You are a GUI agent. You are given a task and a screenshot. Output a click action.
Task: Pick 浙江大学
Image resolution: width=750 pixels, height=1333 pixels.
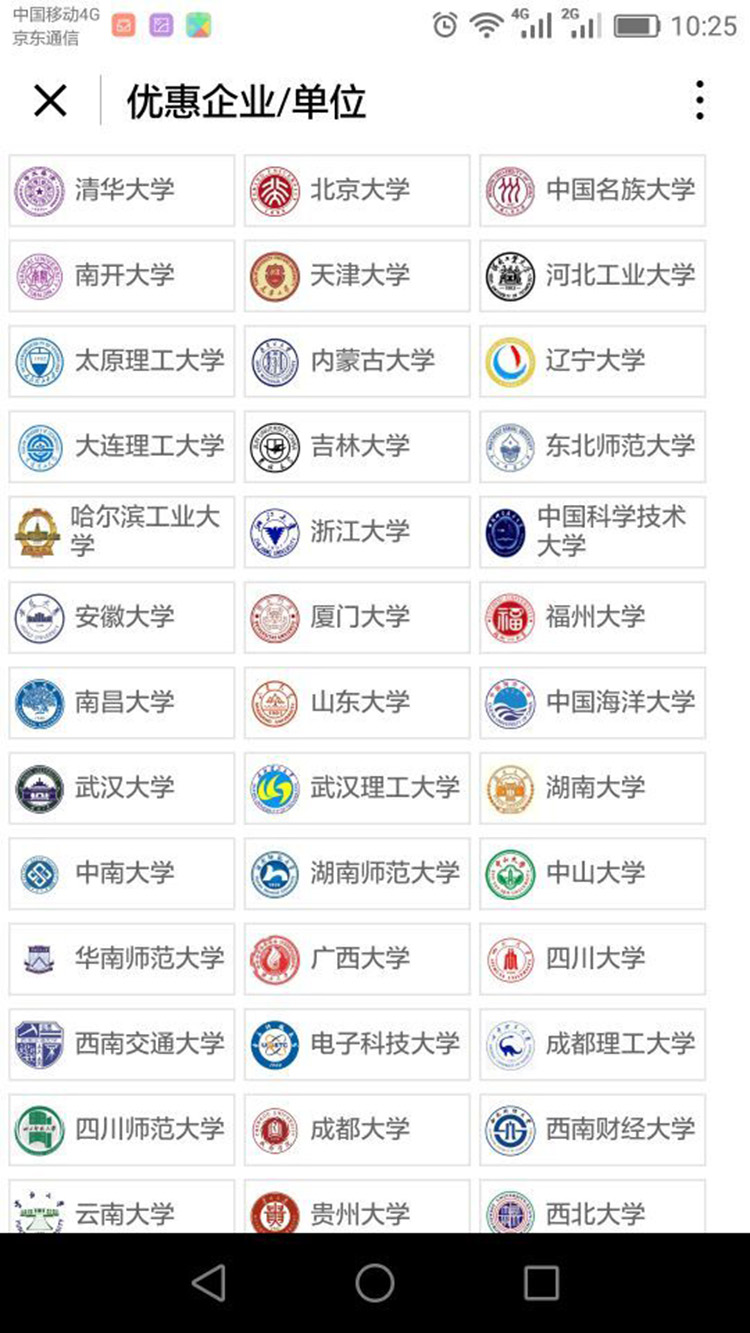[357, 532]
